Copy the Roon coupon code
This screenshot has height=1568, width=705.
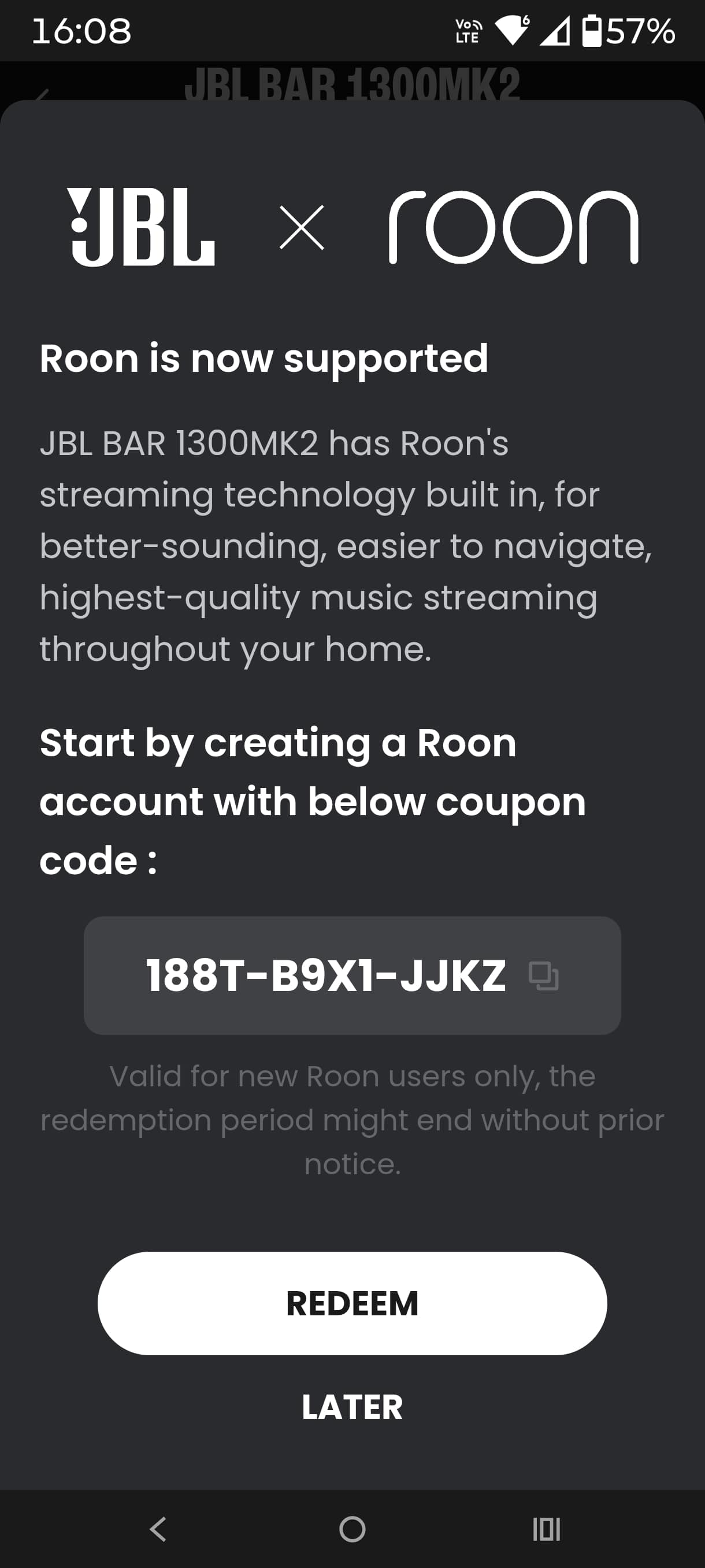(x=543, y=976)
